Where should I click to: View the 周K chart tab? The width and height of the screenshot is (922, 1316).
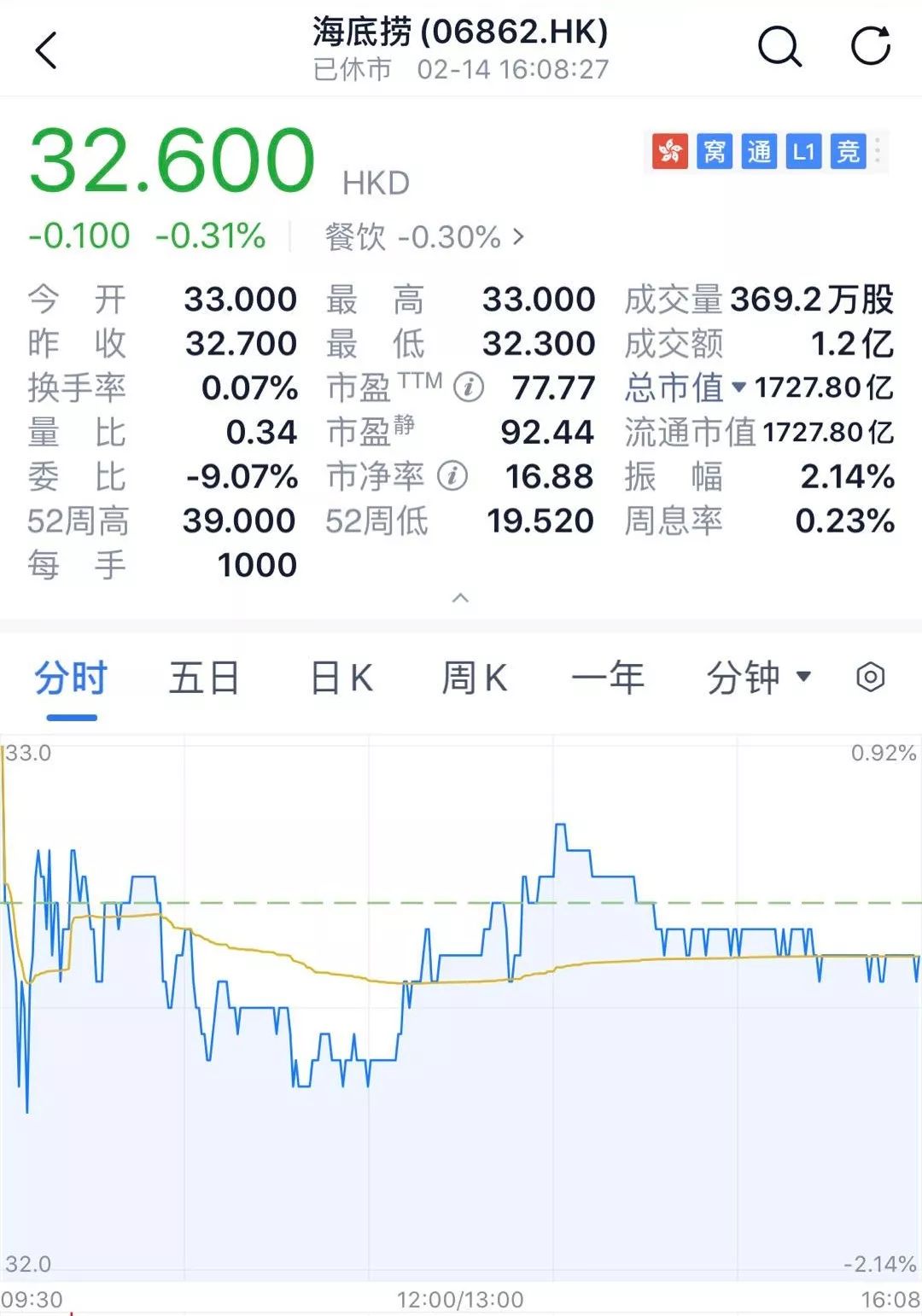(474, 679)
